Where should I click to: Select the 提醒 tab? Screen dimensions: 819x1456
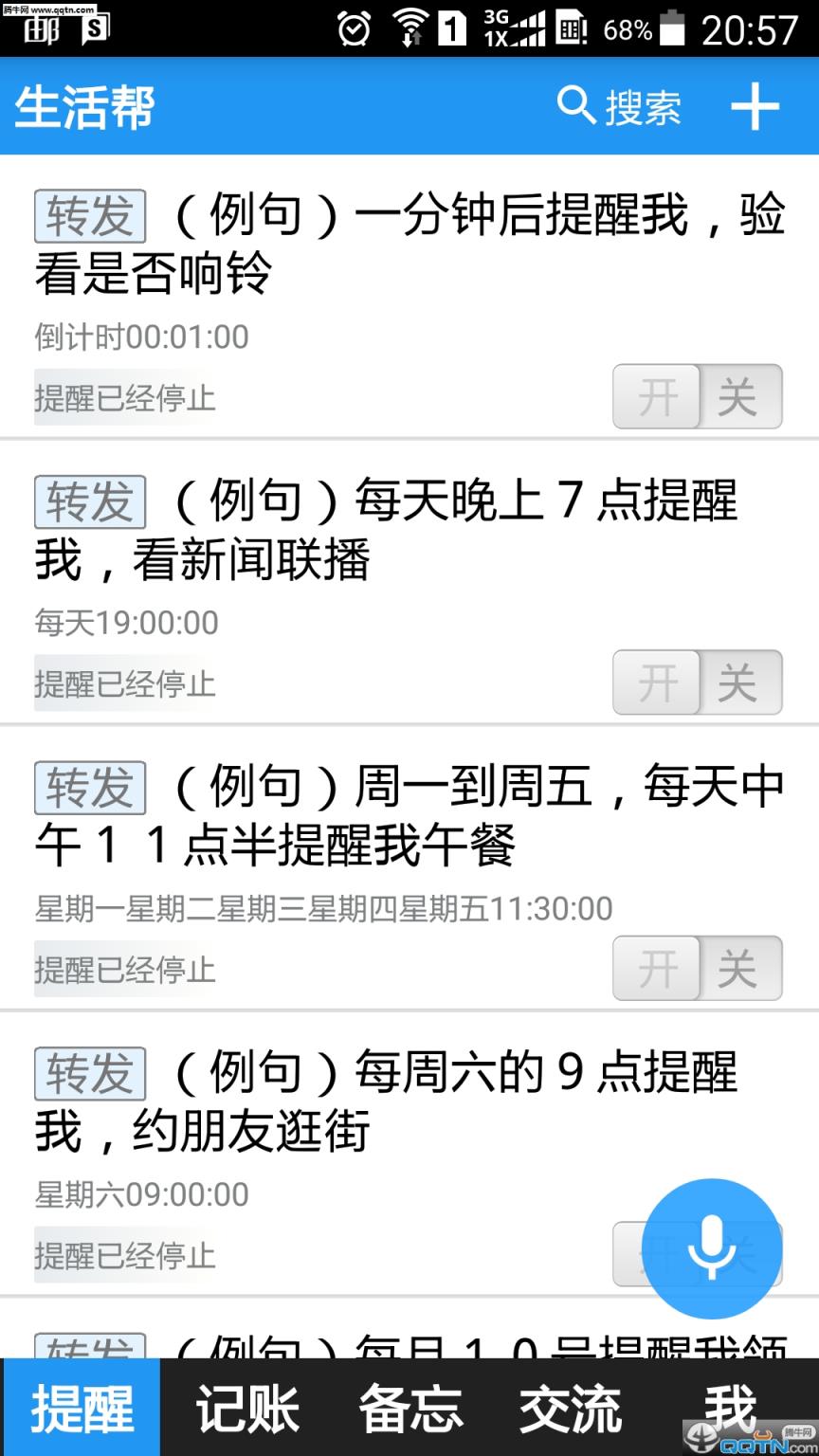pos(82,1409)
